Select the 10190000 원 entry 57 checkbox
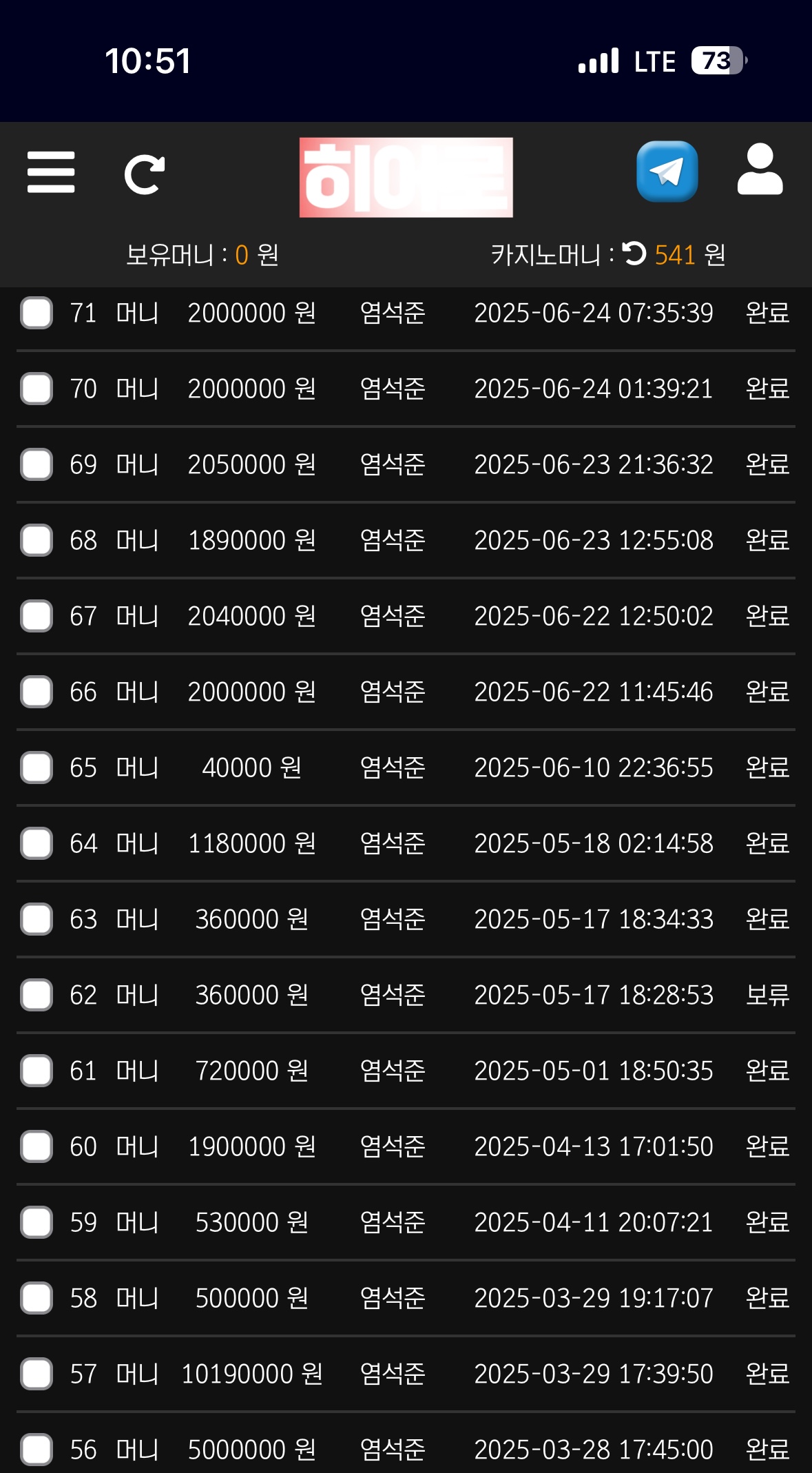Screen dimensions: 812x1473 coord(37,1374)
